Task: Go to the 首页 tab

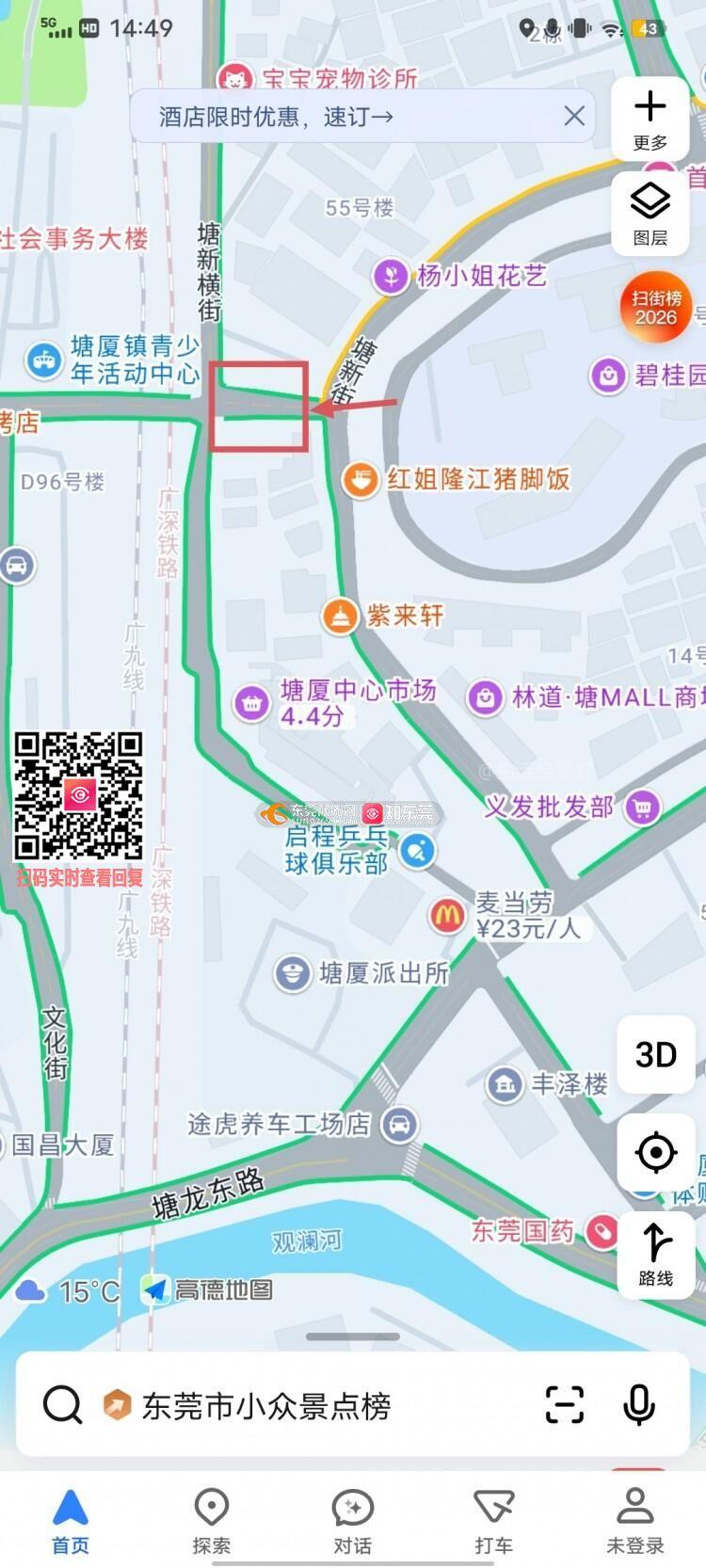Action: (71, 1520)
